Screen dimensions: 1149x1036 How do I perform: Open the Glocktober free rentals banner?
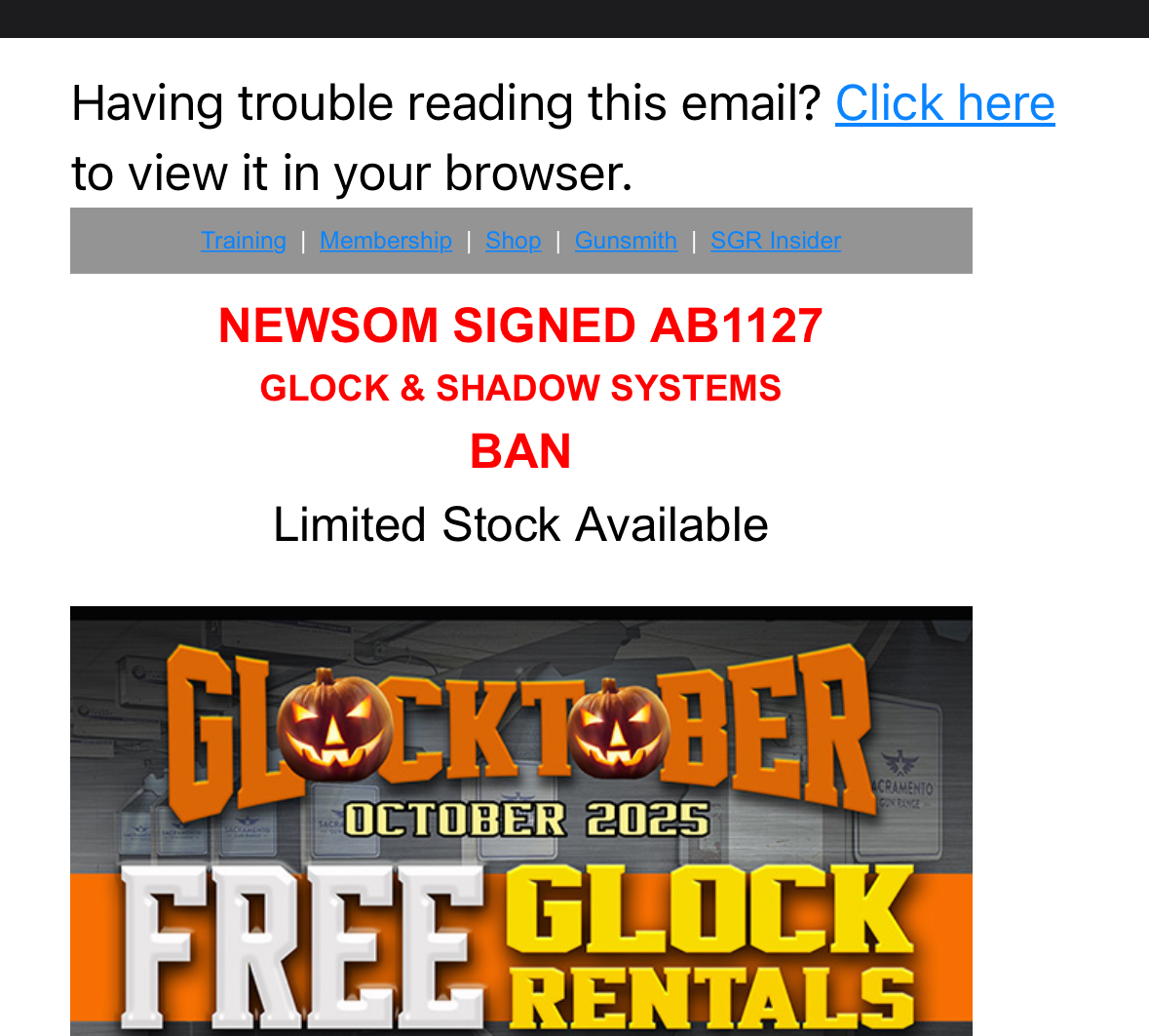tap(521, 821)
